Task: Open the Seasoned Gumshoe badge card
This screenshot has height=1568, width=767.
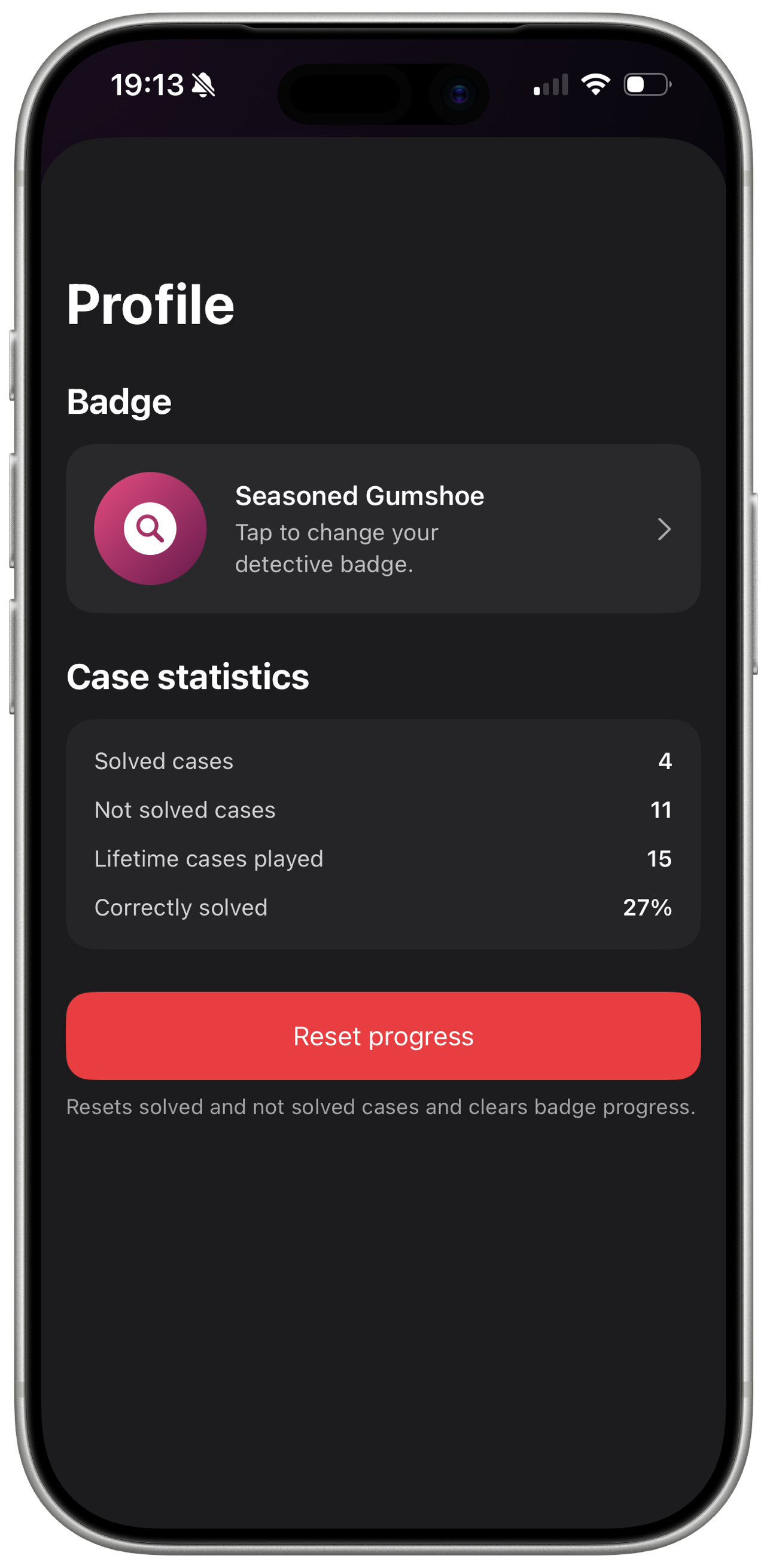Action: pyautogui.click(x=383, y=529)
